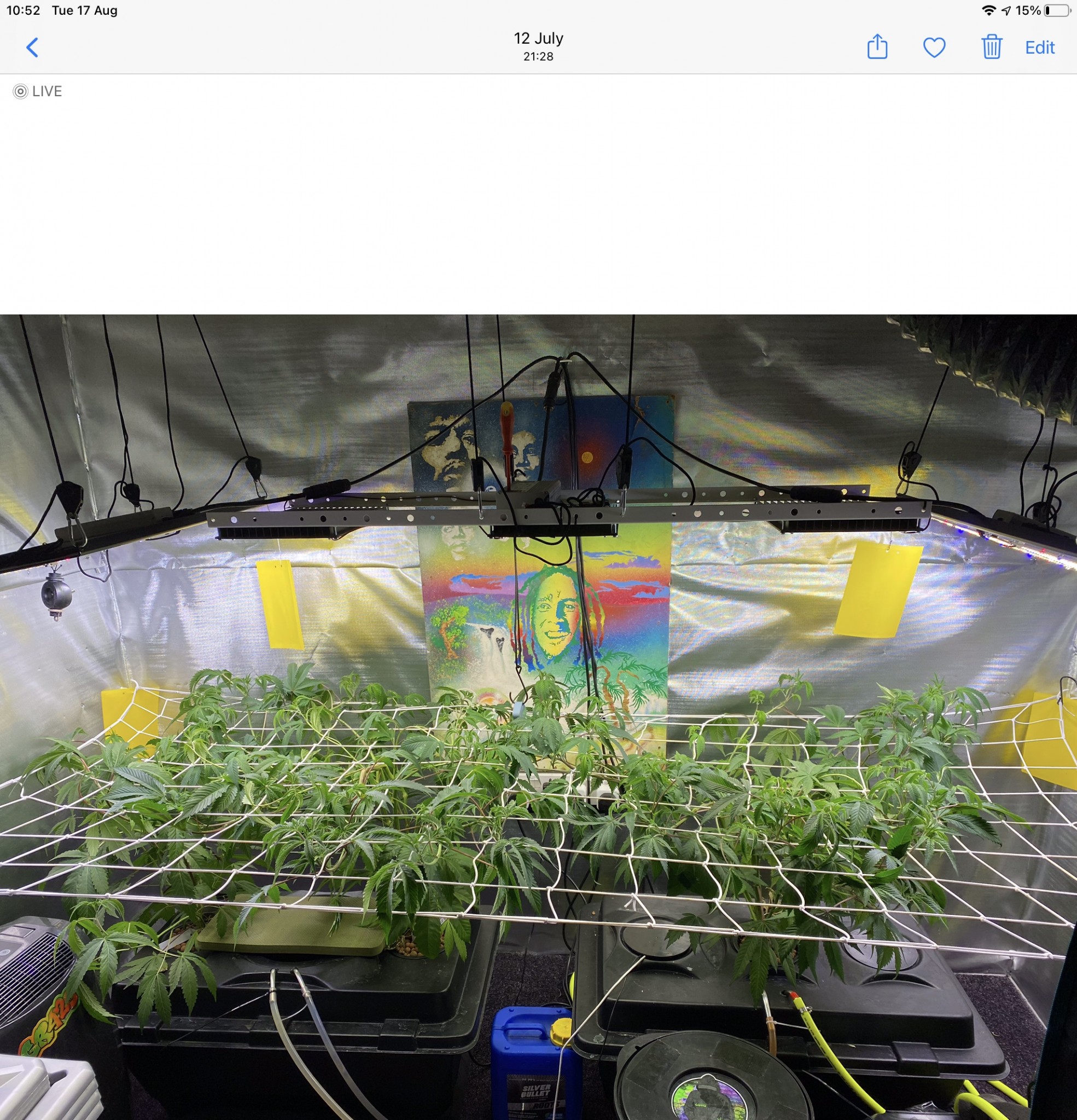This screenshot has height=1120, width=1077.
Task: Tap the LIVE photo badge
Action: tap(38, 91)
